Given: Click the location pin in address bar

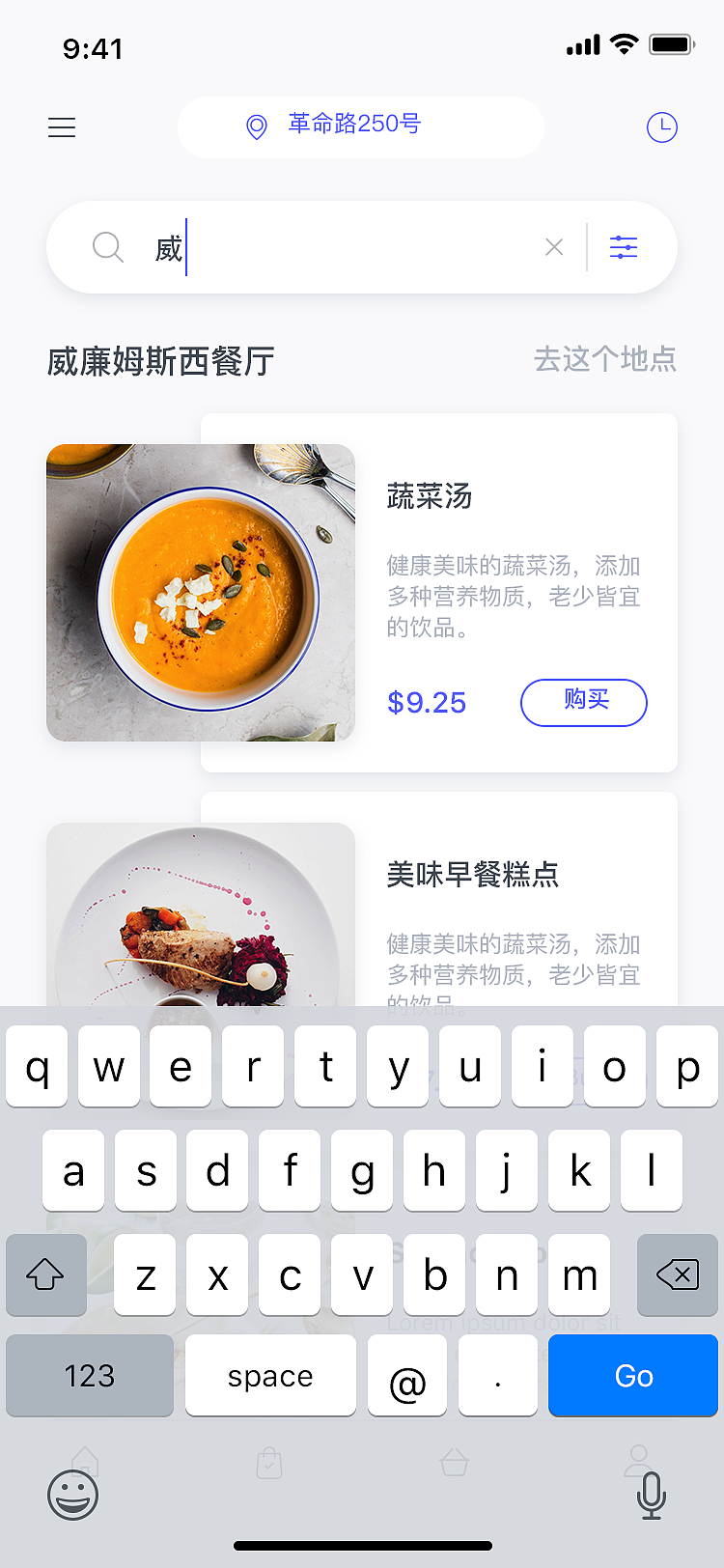Looking at the screenshot, I should [x=255, y=127].
